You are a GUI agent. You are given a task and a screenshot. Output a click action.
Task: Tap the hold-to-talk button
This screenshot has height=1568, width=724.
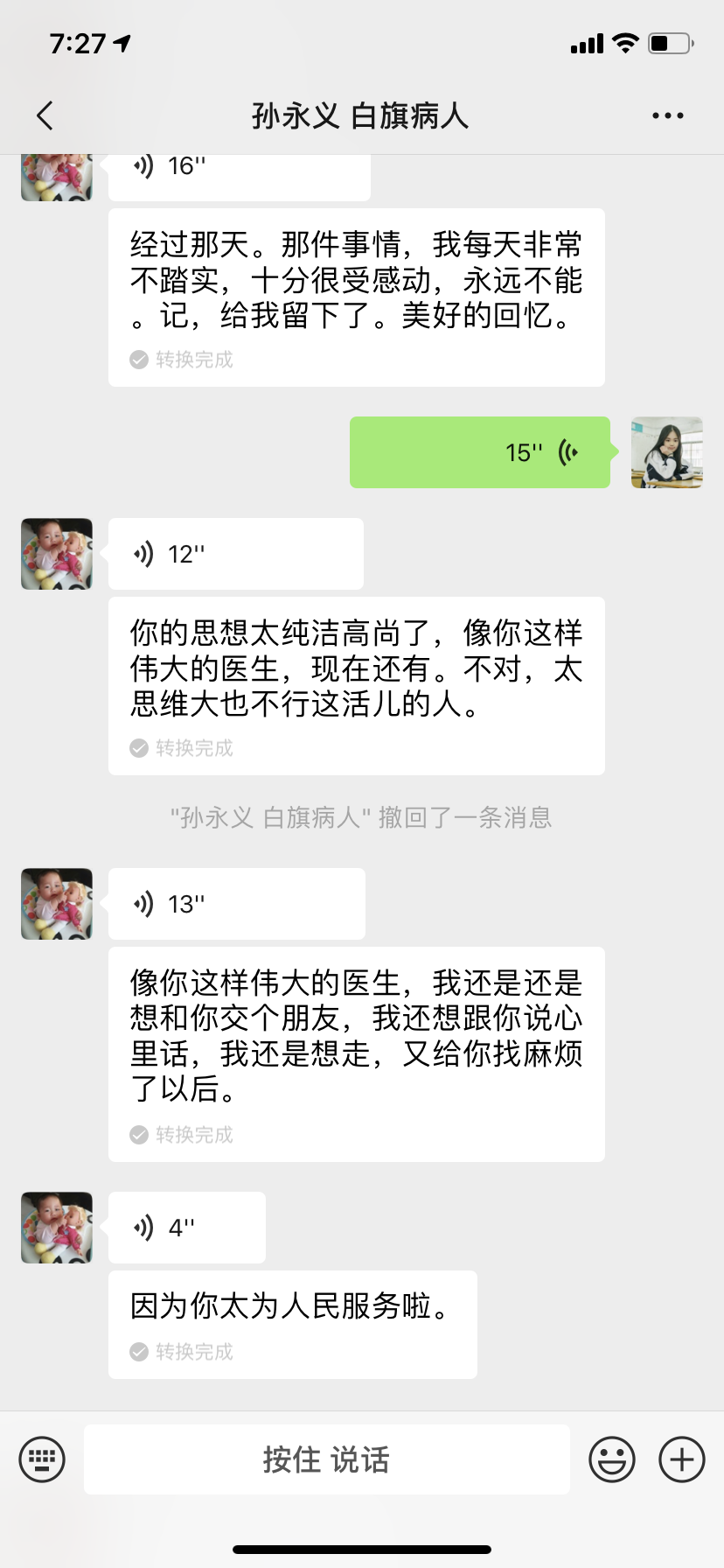[x=326, y=1459]
